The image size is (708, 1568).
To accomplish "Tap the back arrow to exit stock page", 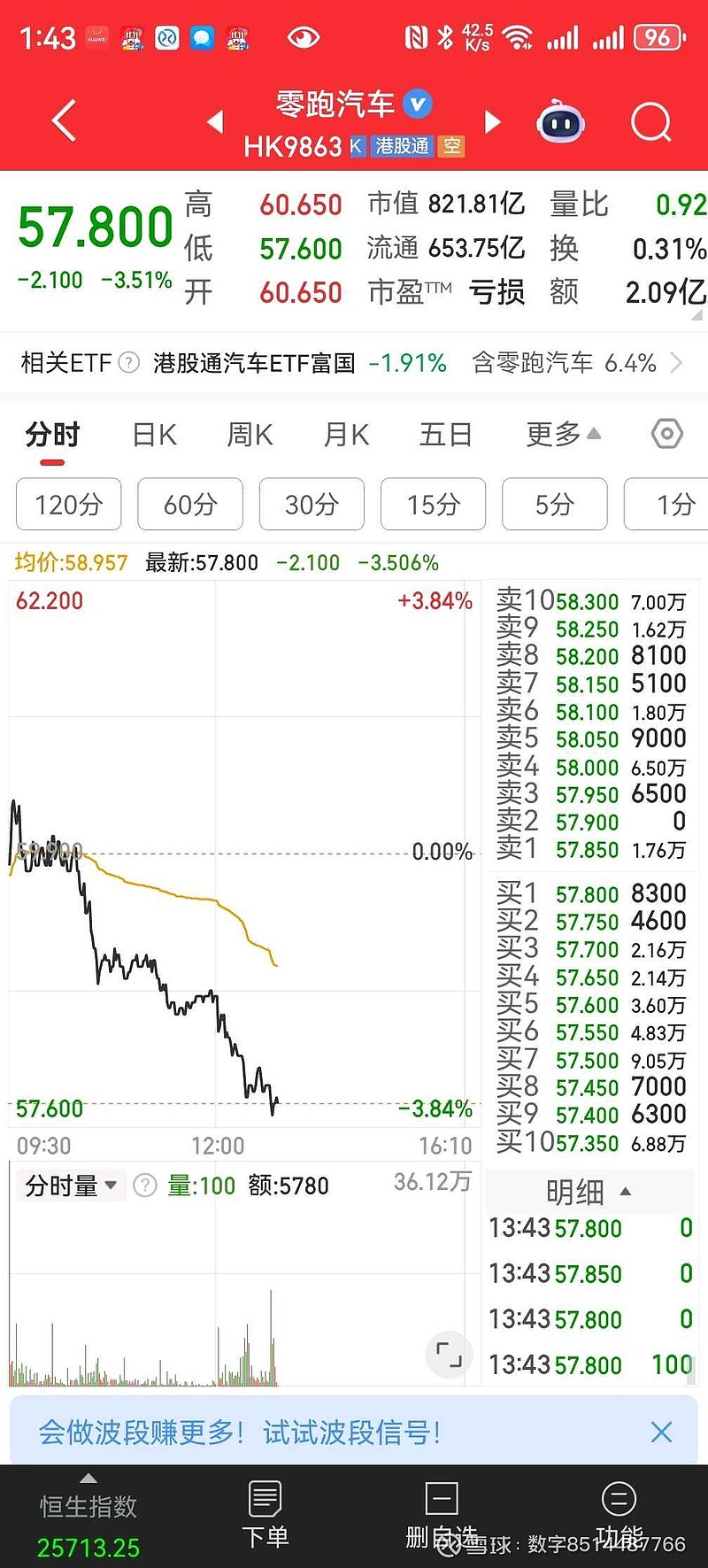I will pyautogui.click(x=62, y=121).
